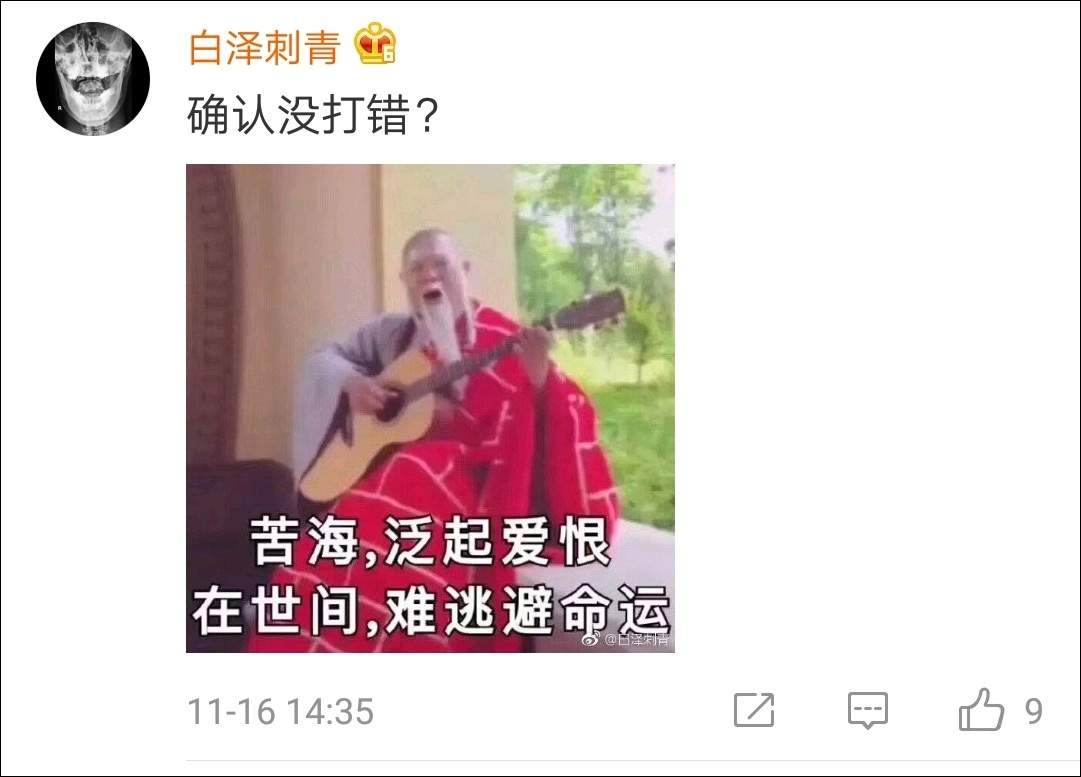Tap the username 白泽刺青
This screenshot has height=777, width=1081.
point(264,48)
